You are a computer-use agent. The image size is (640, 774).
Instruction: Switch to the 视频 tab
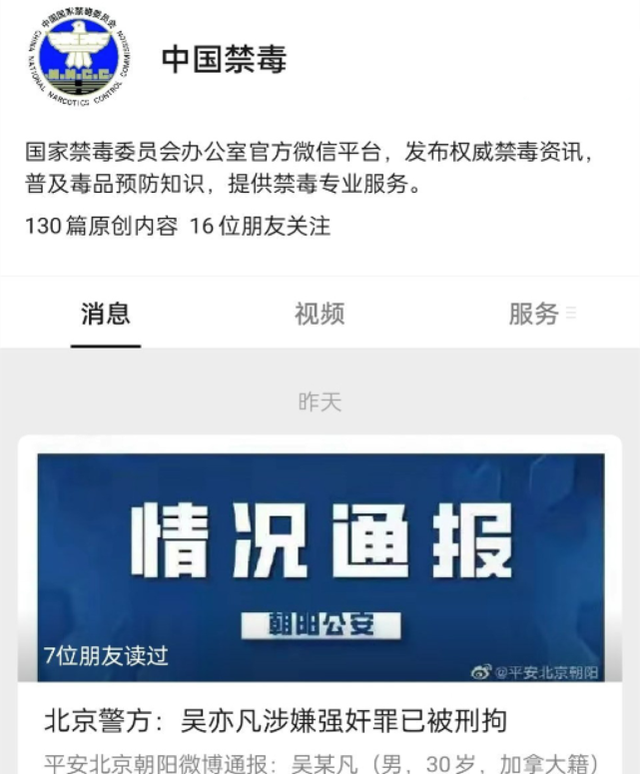[x=319, y=314]
